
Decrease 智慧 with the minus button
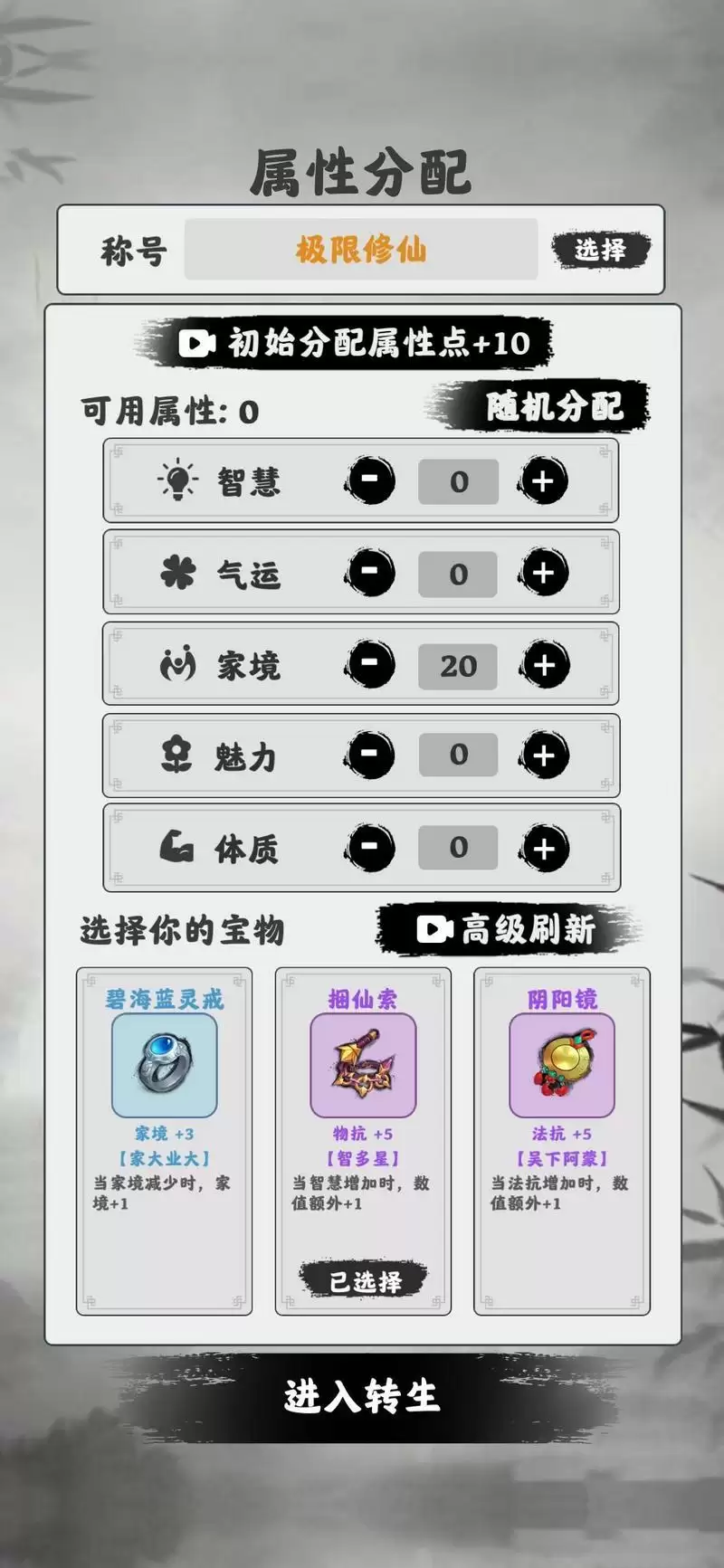[370, 480]
